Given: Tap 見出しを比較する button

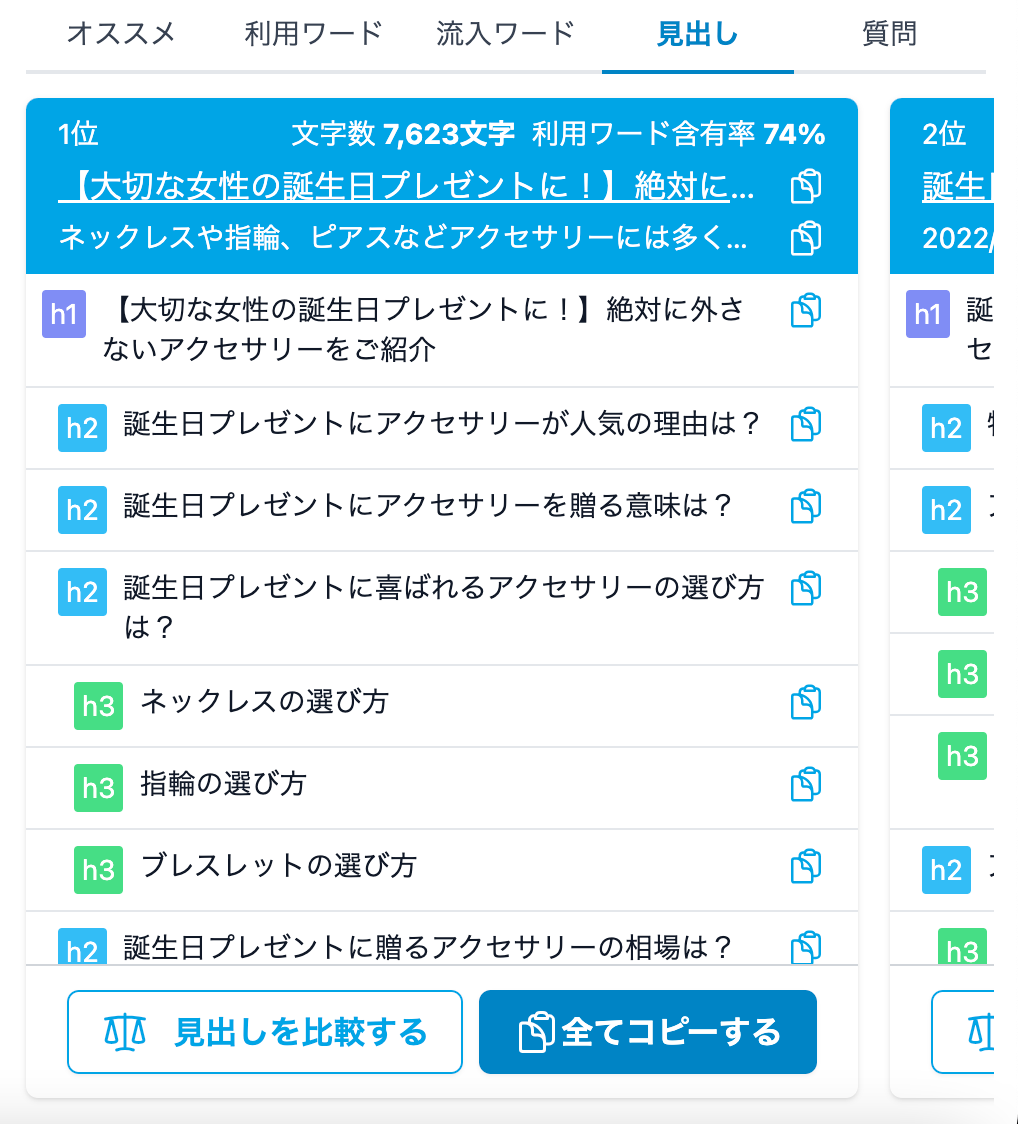Looking at the screenshot, I should [x=265, y=1032].
